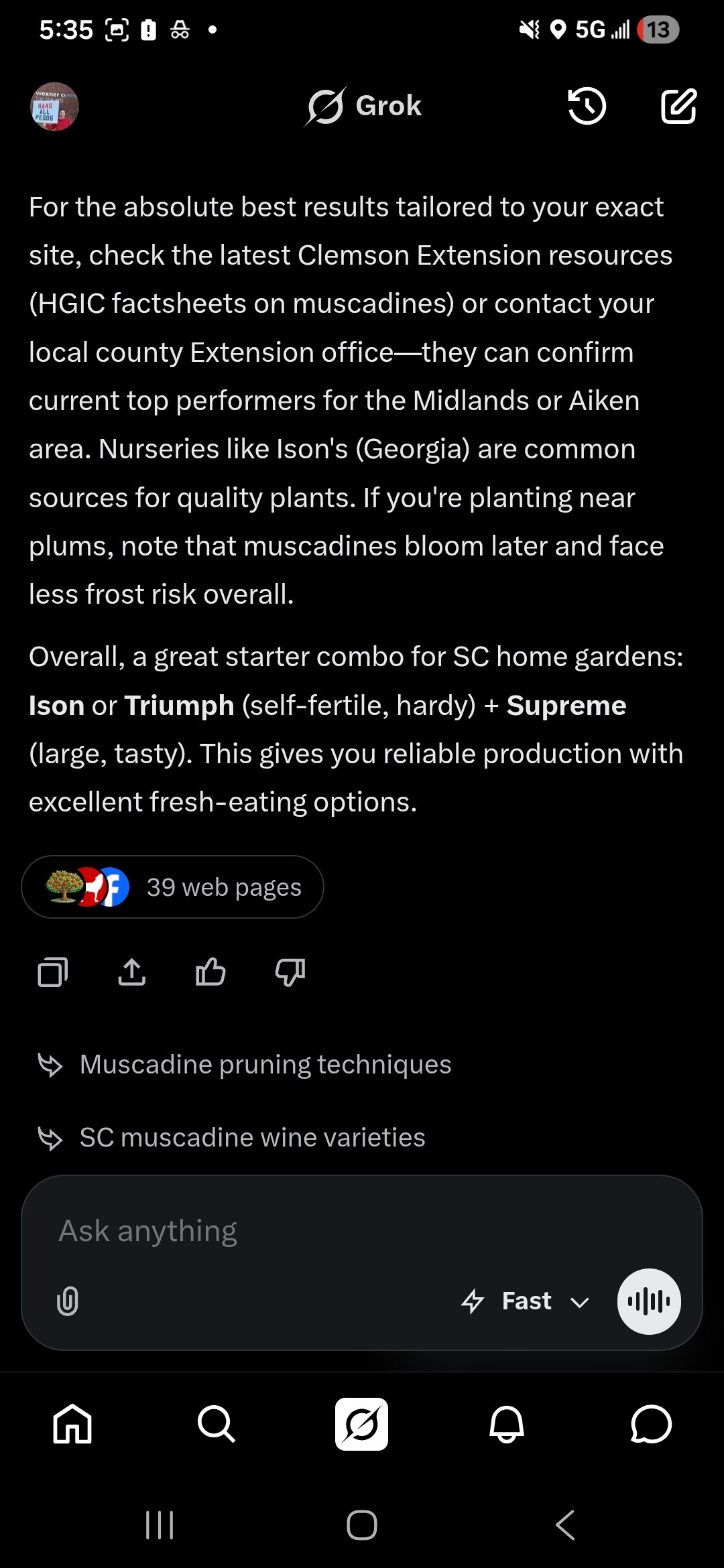Open the profile avatar menu
This screenshot has height=1568, width=724.
54,107
